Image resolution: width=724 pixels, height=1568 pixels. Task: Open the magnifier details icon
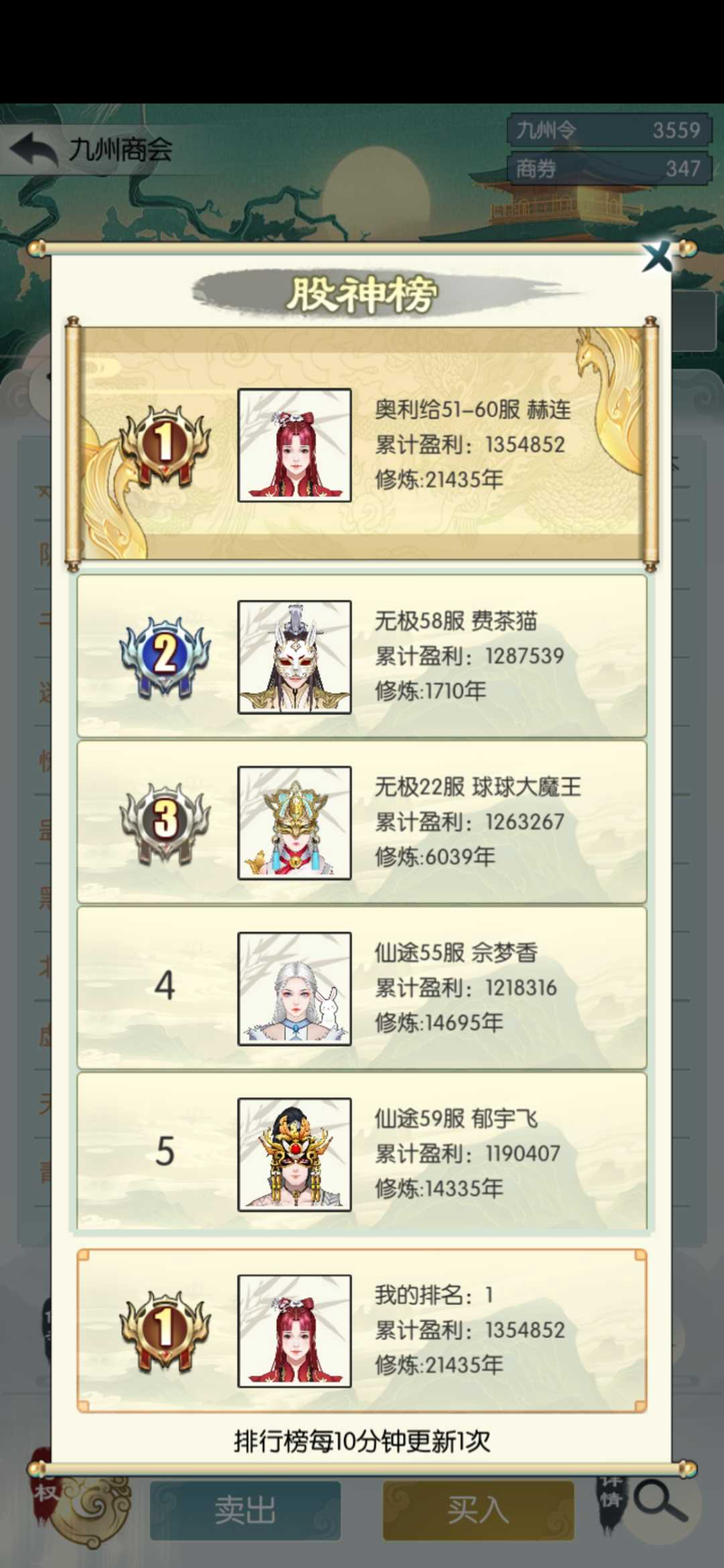(660, 1502)
